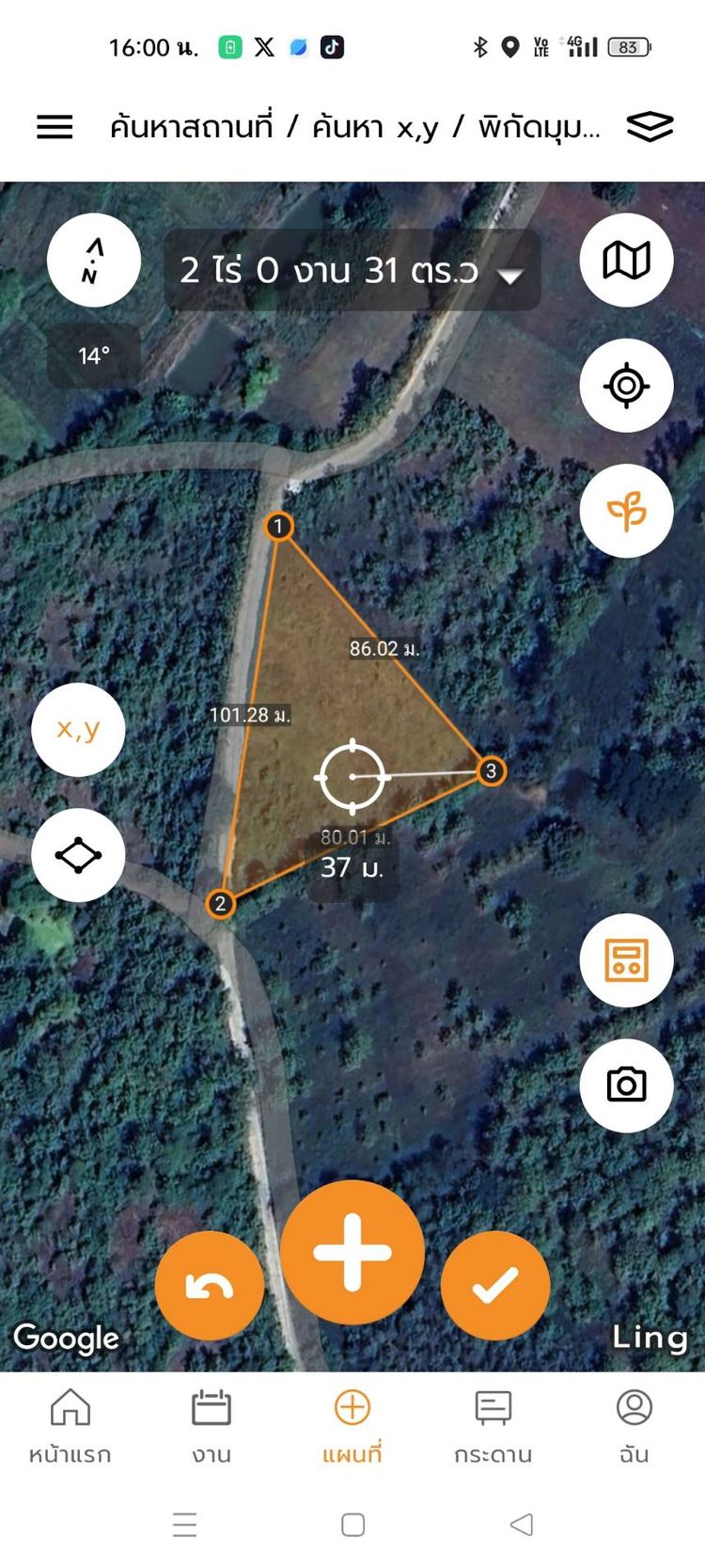This screenshot has height=1568, width=705.
Task: Center map on my current location
Action: (626, 386)
